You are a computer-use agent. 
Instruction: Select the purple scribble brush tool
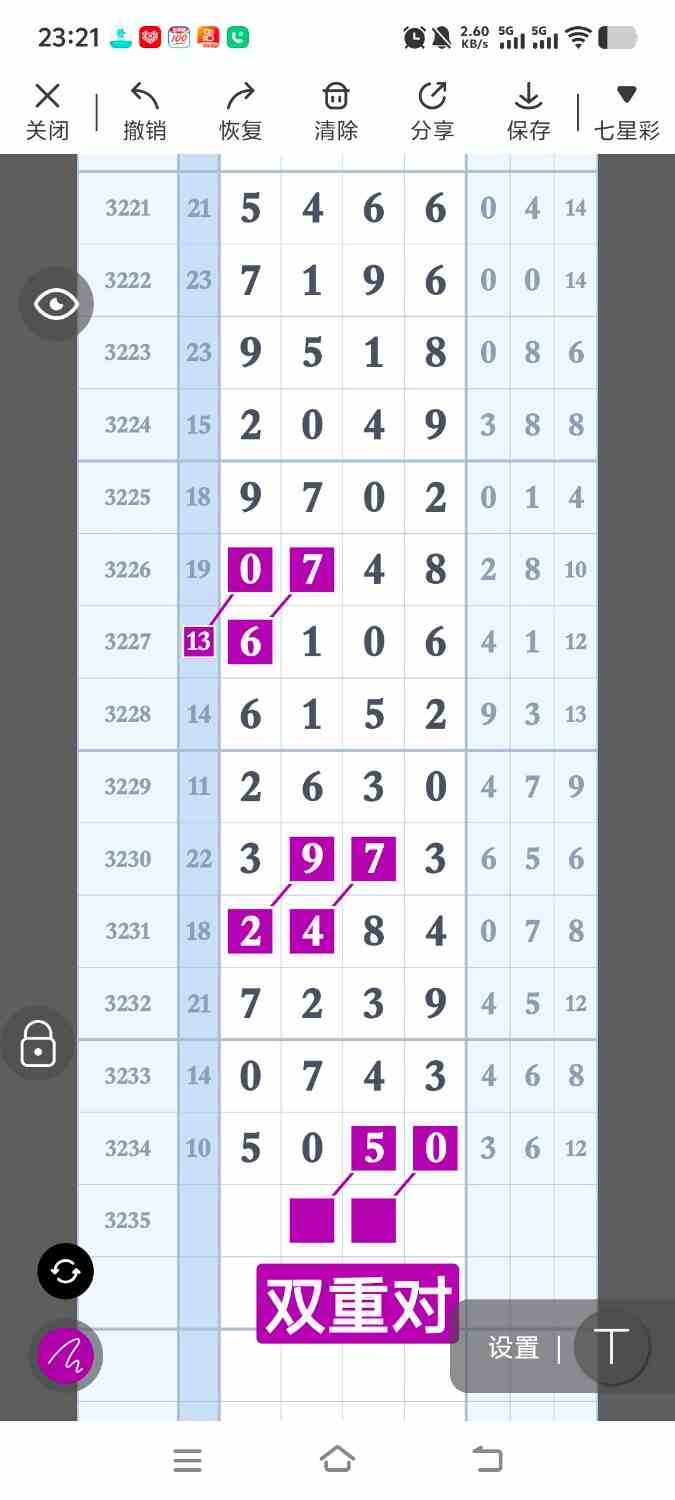(65, 1355)
